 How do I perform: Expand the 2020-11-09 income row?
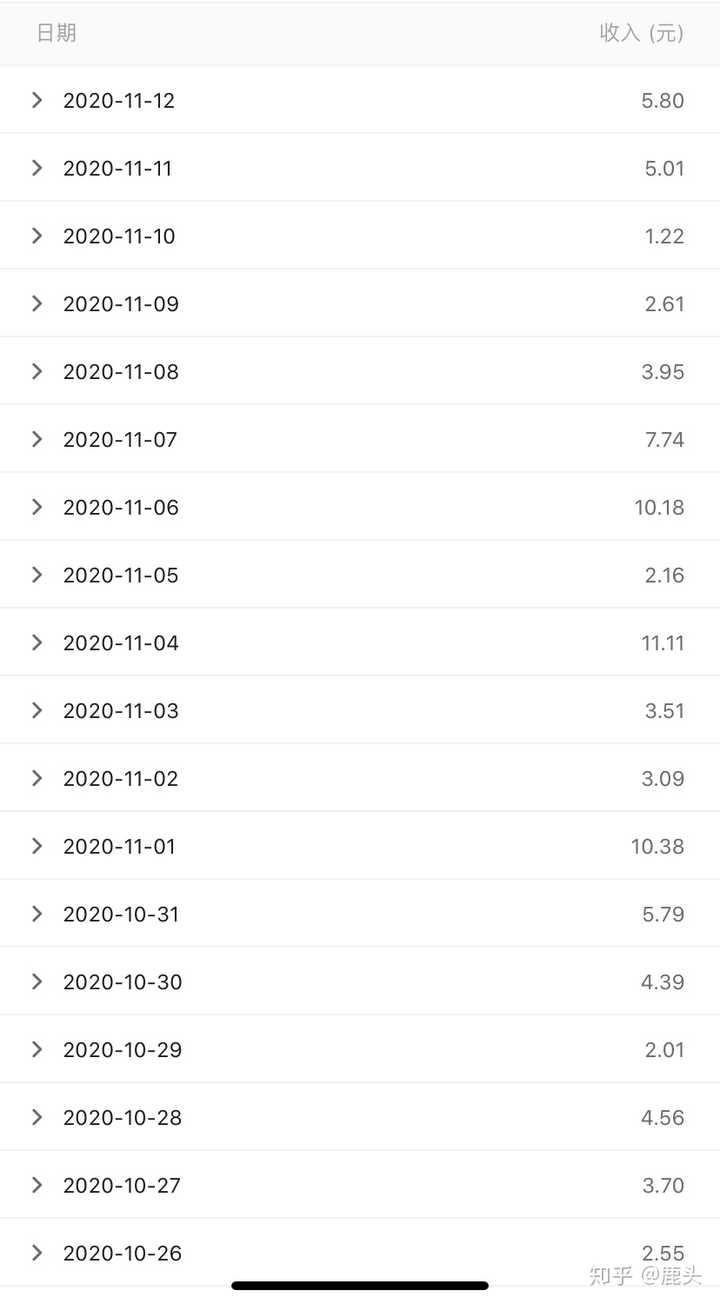click(37, 303)
